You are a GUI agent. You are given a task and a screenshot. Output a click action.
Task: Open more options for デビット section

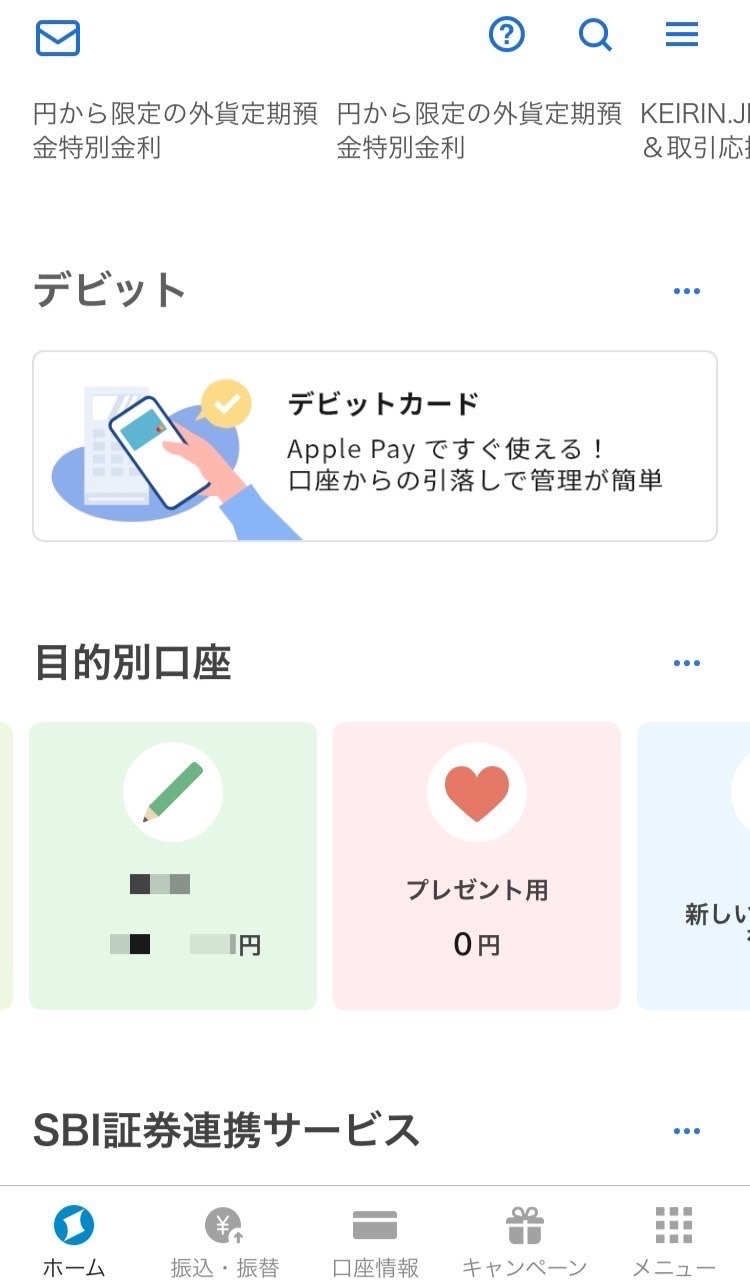(x=687, y=291)
